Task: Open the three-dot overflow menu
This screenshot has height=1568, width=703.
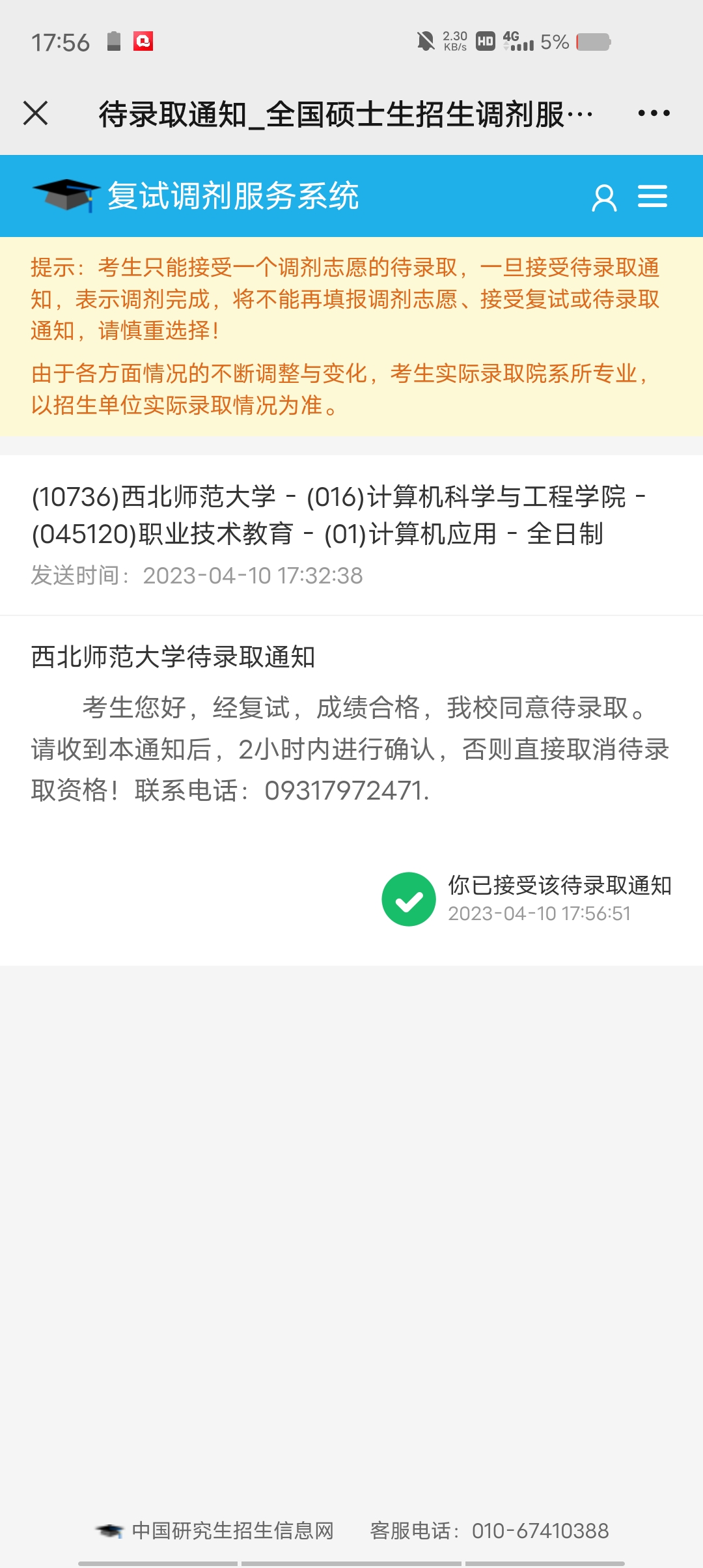Action: [654, 113]
